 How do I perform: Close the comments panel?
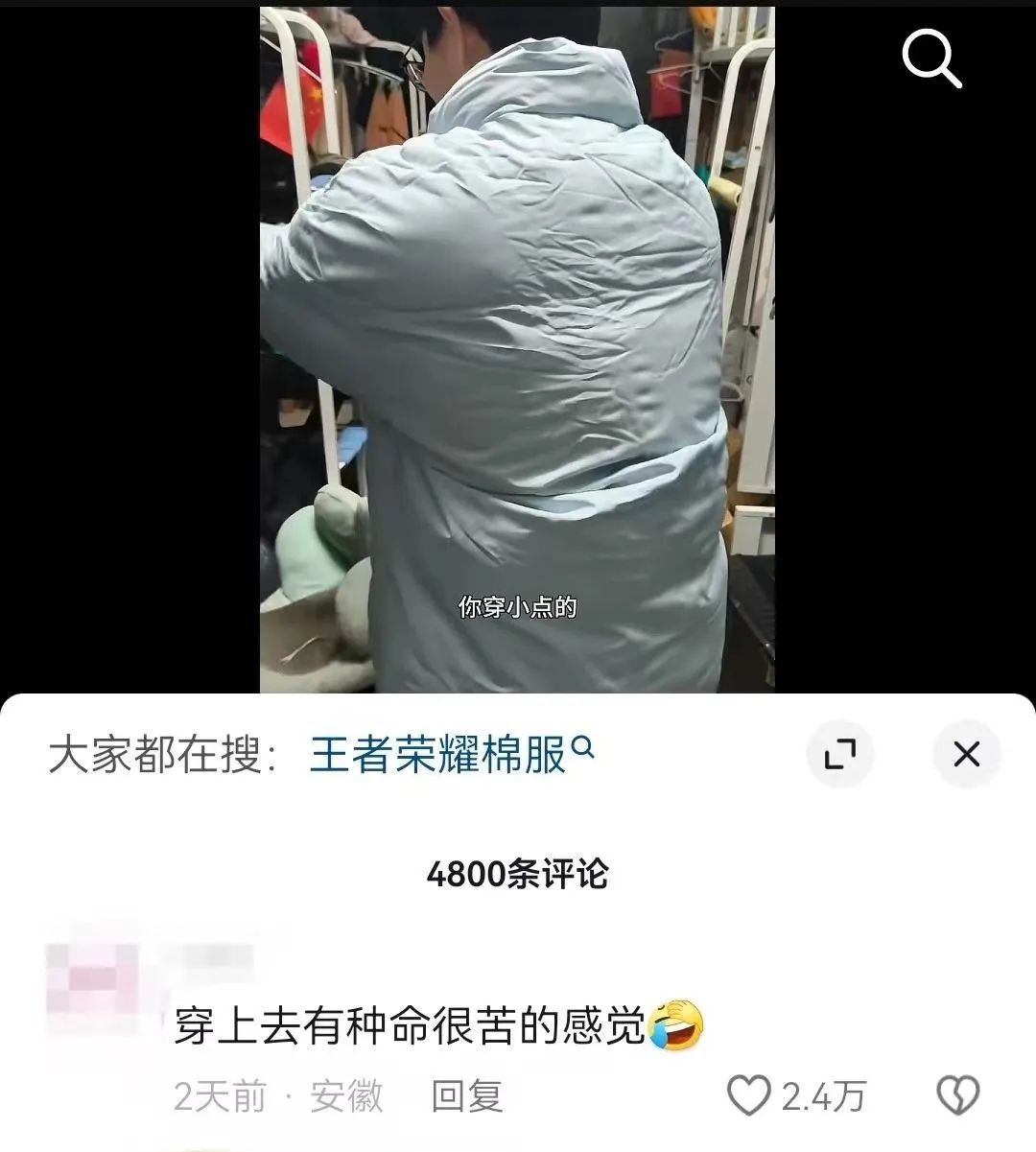[x=966, y=754]
